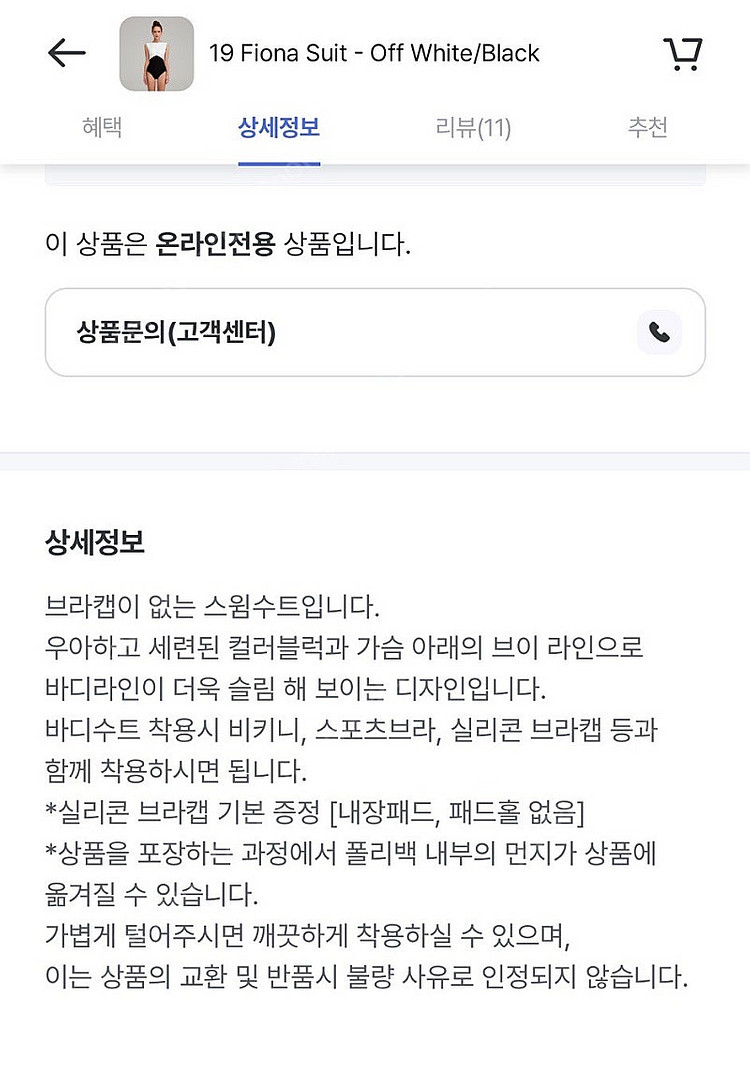The height and width of the screenshot is (1077, 750).
Task: Switch to the 추천 tab
Action: point(648,128)
